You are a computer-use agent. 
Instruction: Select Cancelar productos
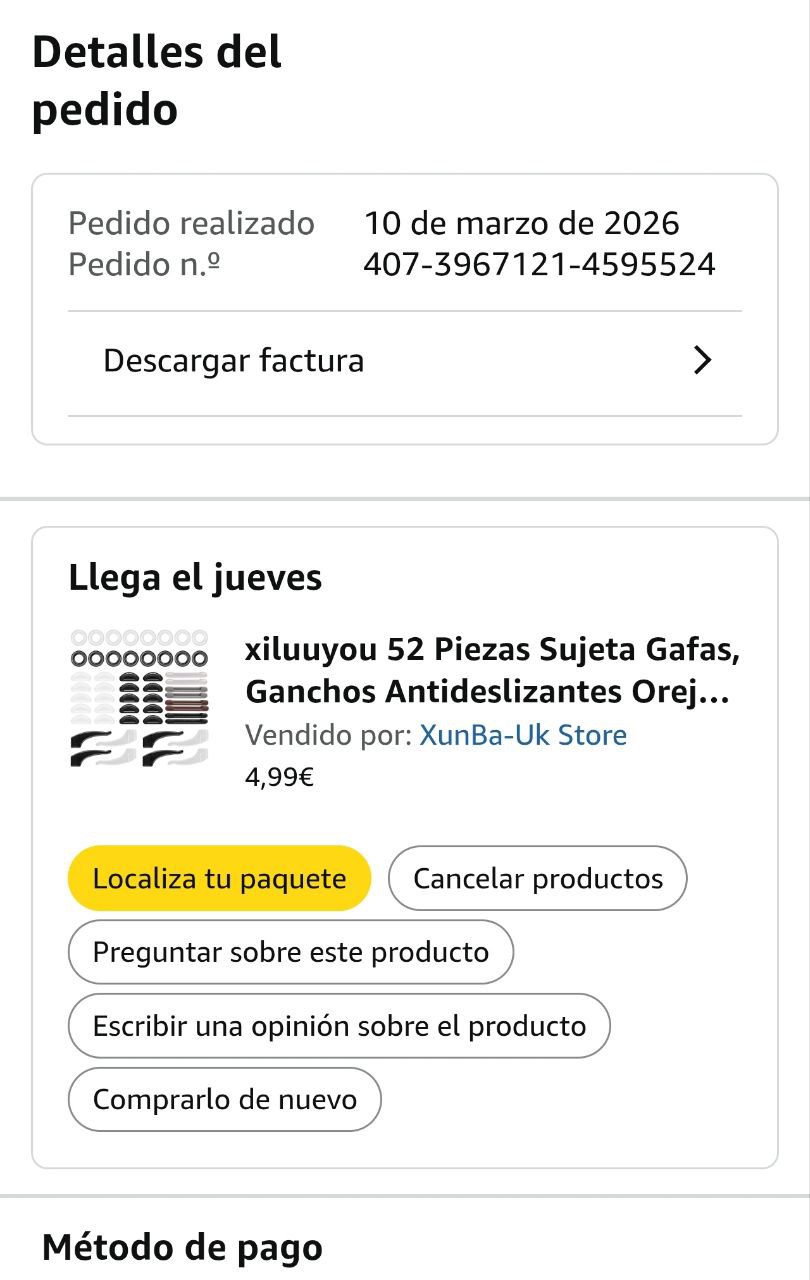(x=537, y=879)
